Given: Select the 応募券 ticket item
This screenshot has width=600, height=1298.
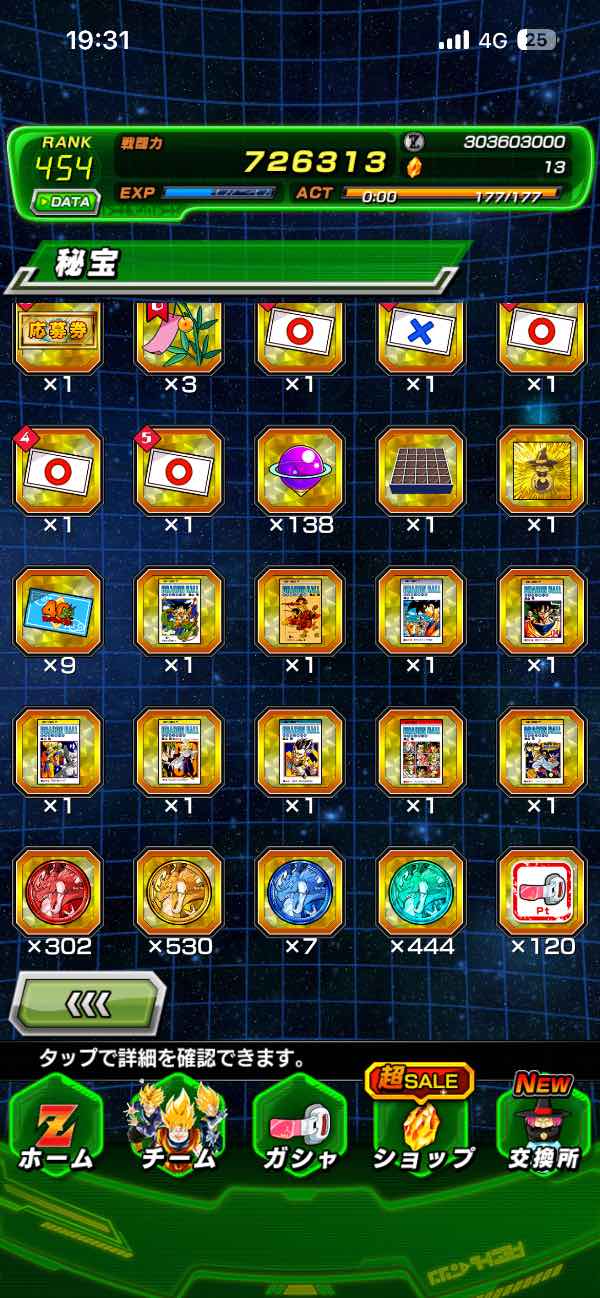Looking at the screenshot, I should pos(58,335).
